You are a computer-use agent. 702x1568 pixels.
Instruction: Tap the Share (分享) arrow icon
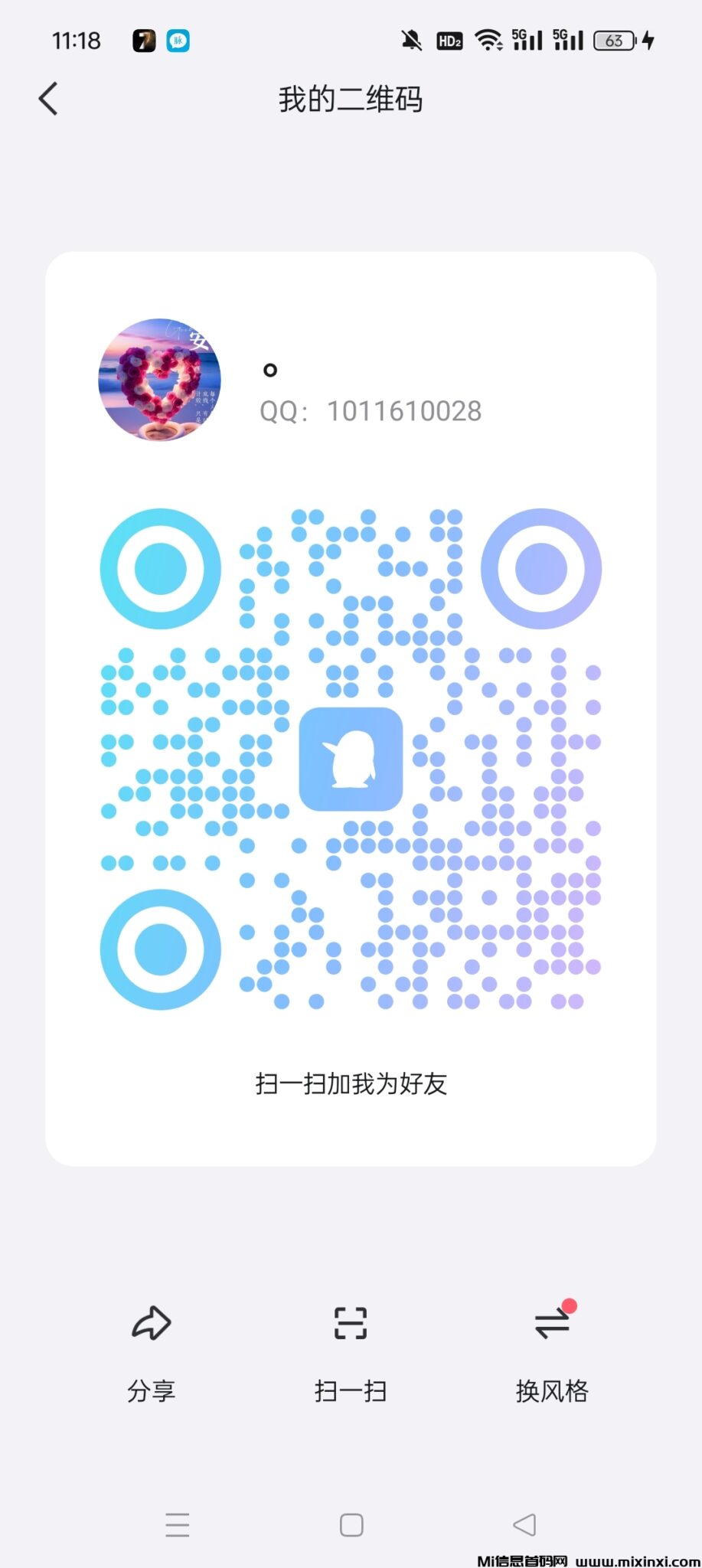[x=151, y=1322]
